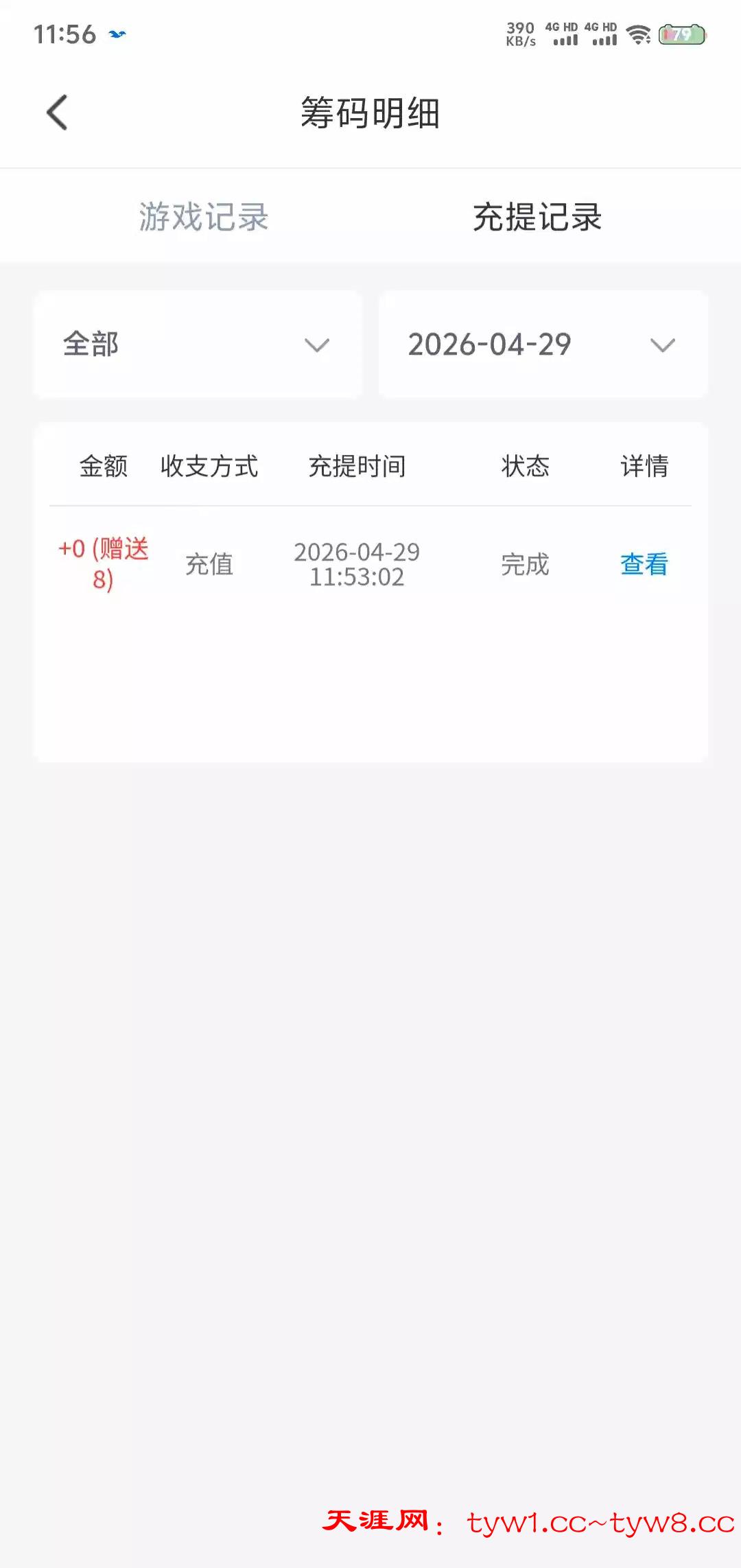
Task: Expand the 全部 type filter dropdown
Action: pos(198,344)
